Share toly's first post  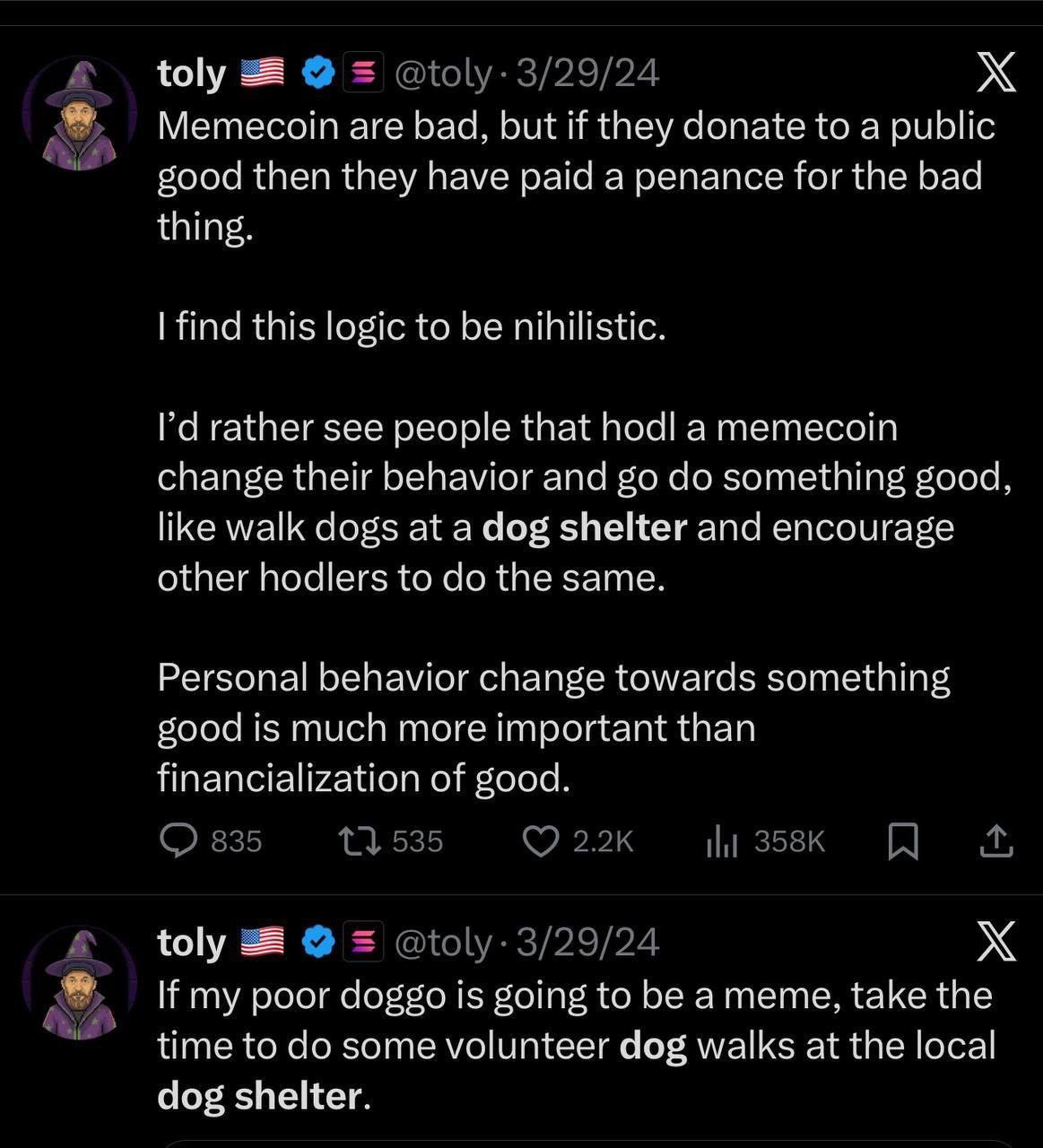coord(997,841)
